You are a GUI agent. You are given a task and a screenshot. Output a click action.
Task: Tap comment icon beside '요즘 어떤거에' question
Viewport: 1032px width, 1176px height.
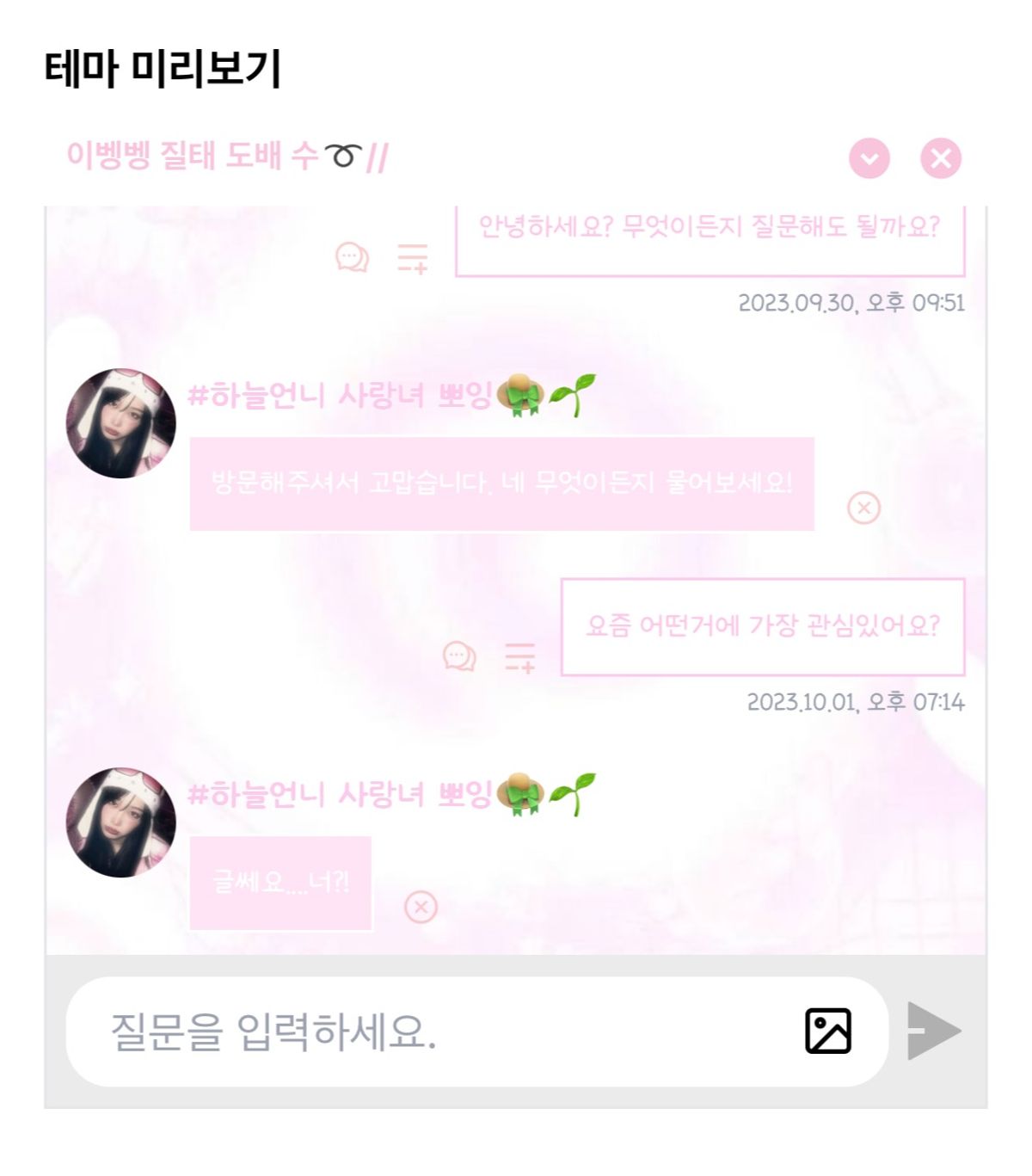click(x=459, y=656)
